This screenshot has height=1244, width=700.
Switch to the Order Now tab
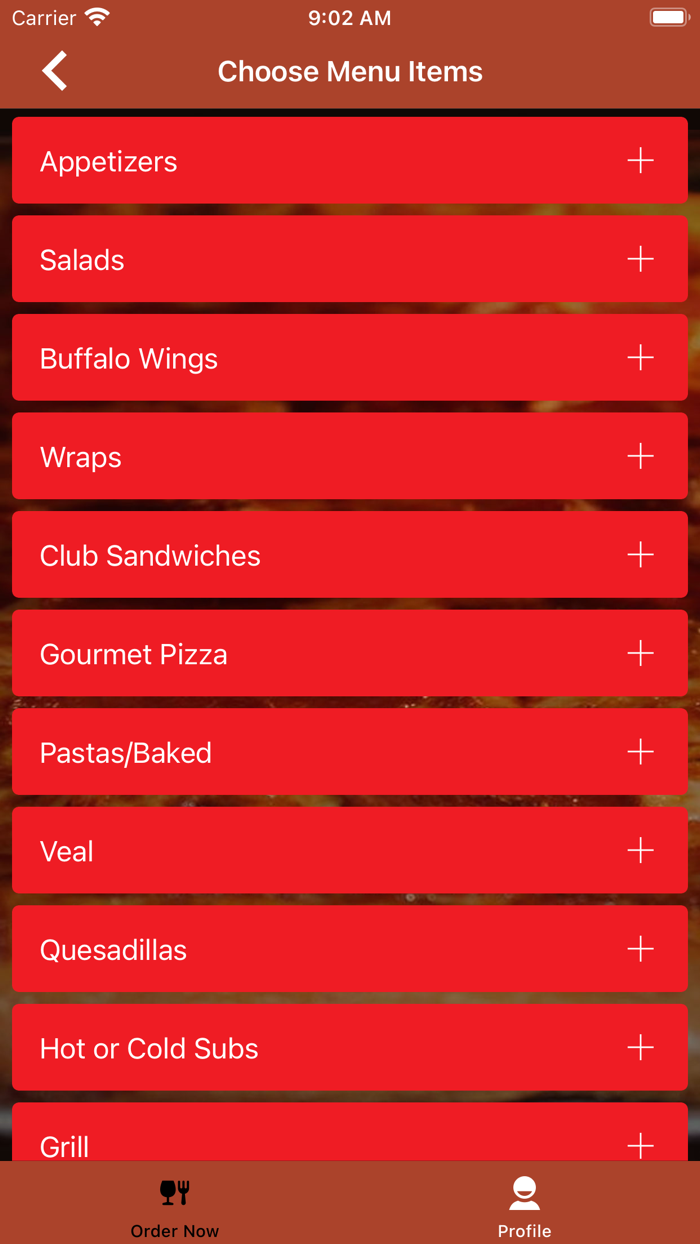coord(175,1206)
